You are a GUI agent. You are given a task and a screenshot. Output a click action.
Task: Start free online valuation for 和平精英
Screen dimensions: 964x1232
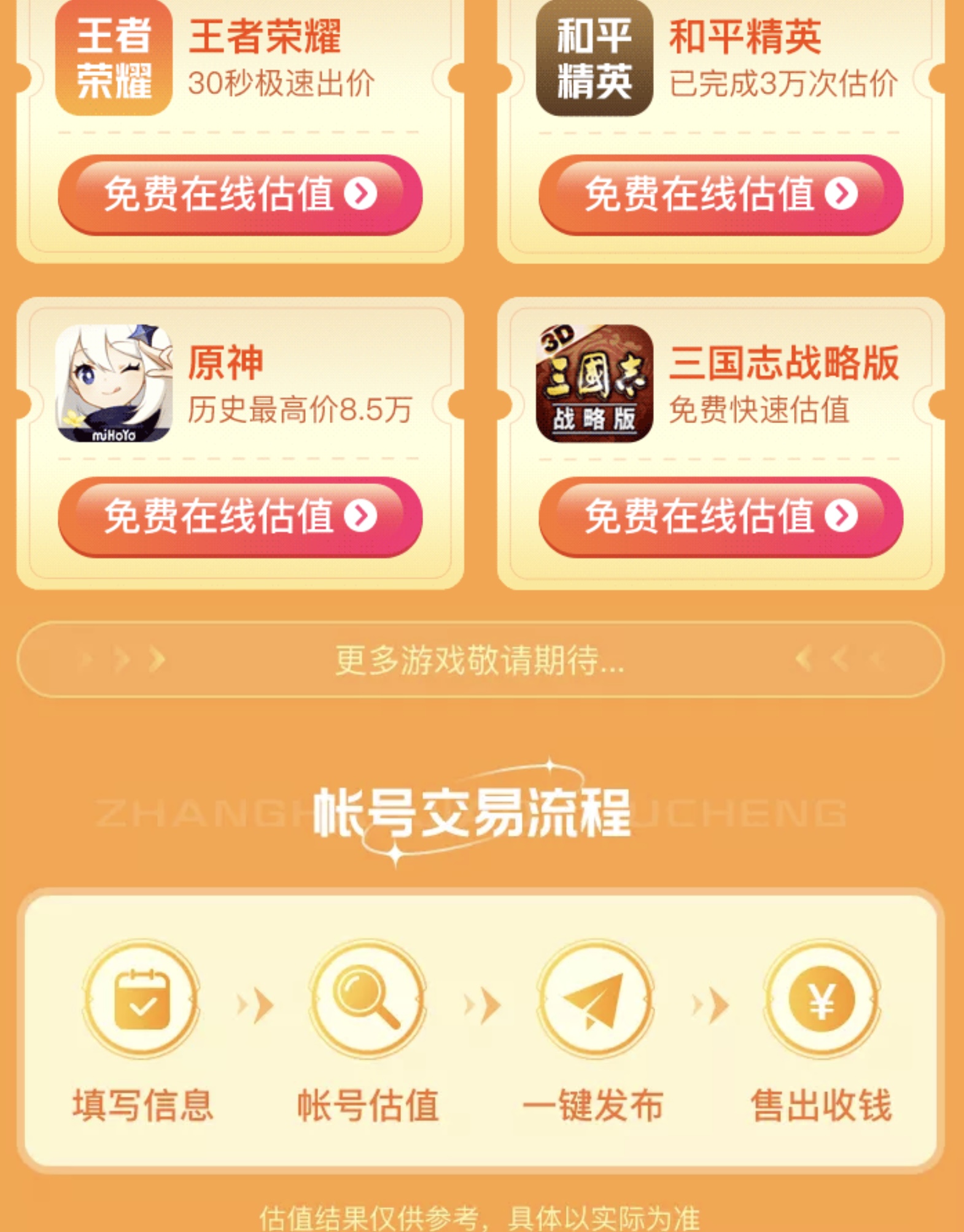(721, 194)
